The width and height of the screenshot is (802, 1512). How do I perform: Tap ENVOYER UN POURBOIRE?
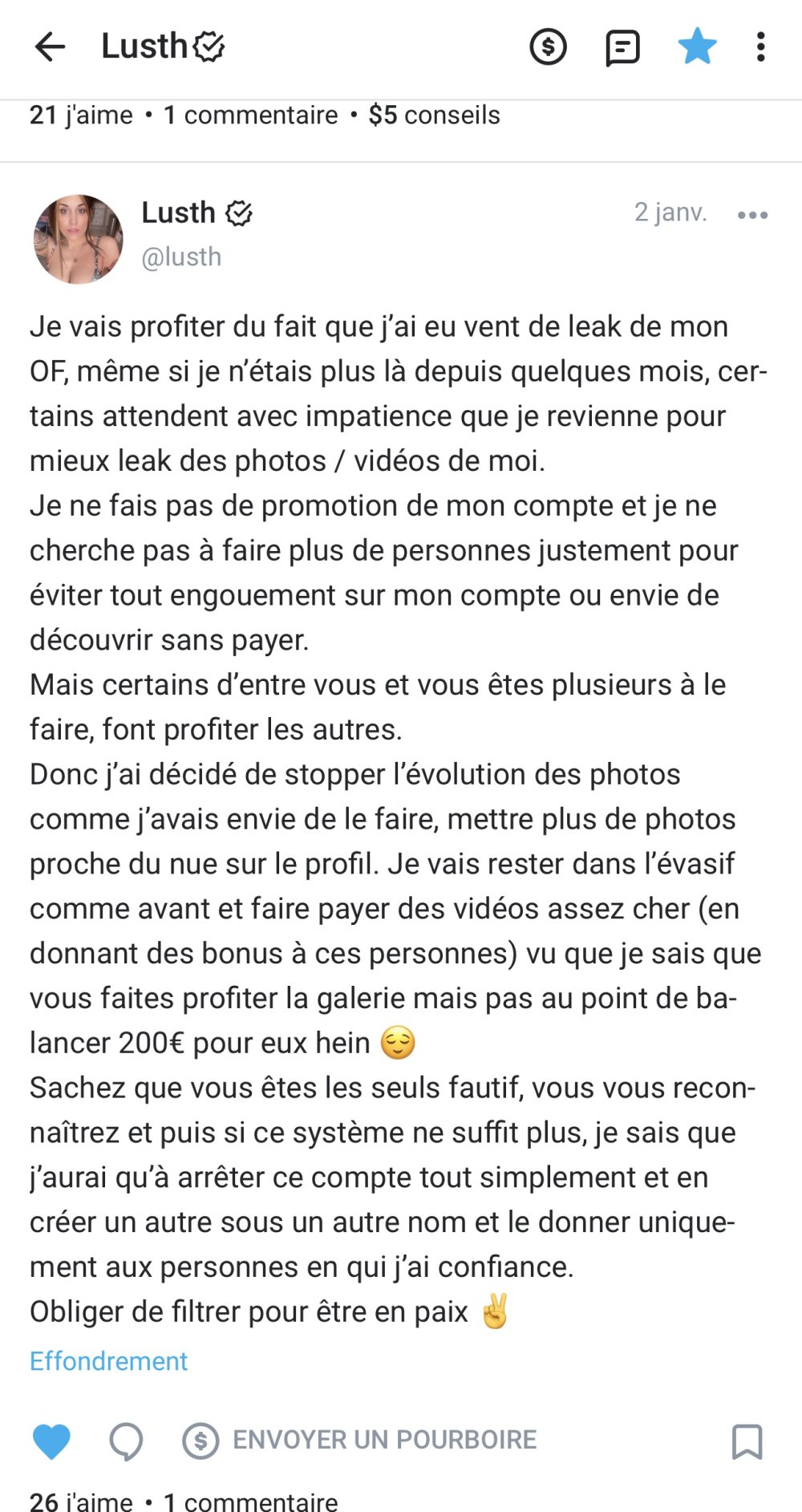[x=359, y=1440]
